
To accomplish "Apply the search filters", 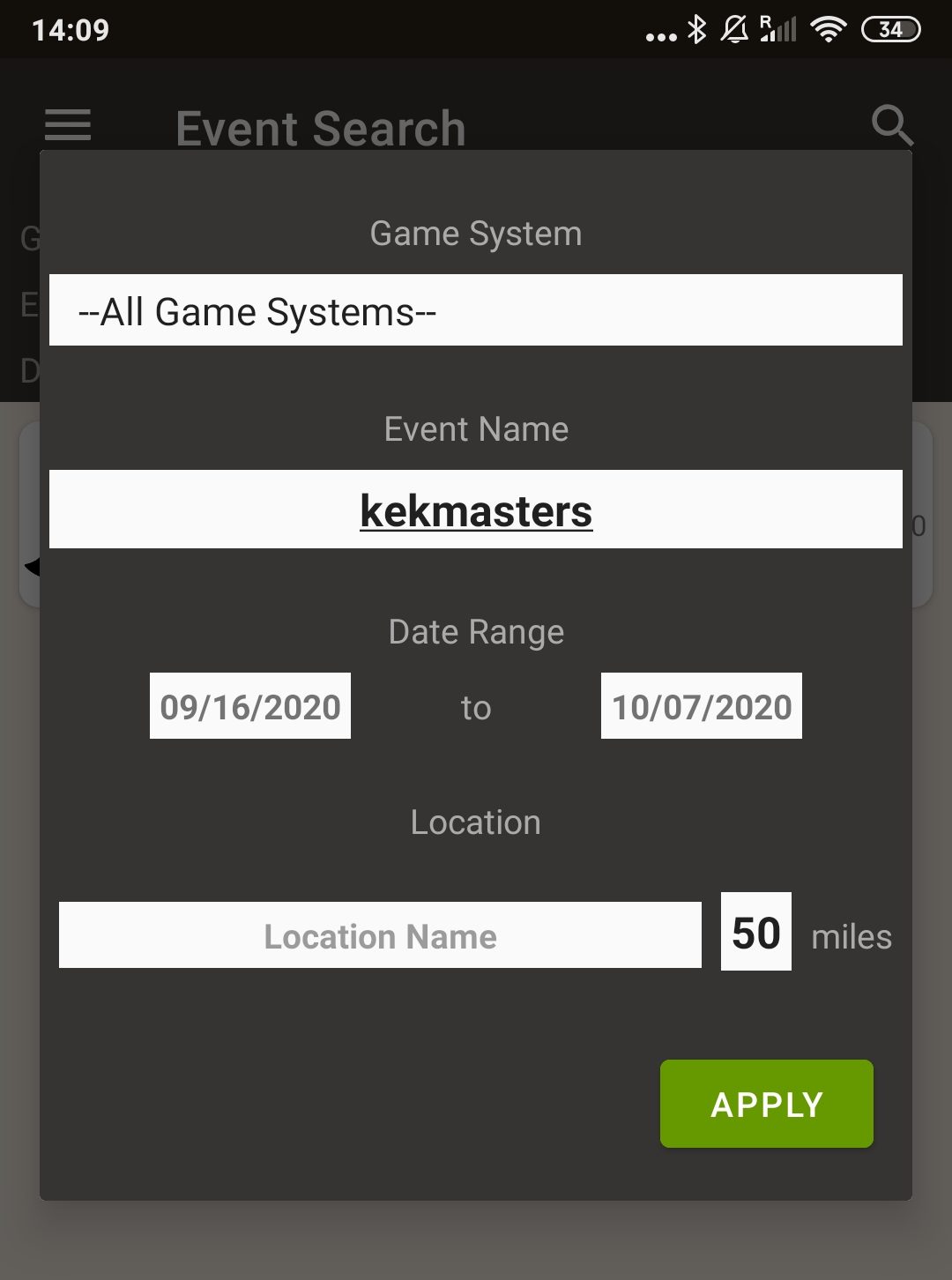I will click(x=766, y=1104).
